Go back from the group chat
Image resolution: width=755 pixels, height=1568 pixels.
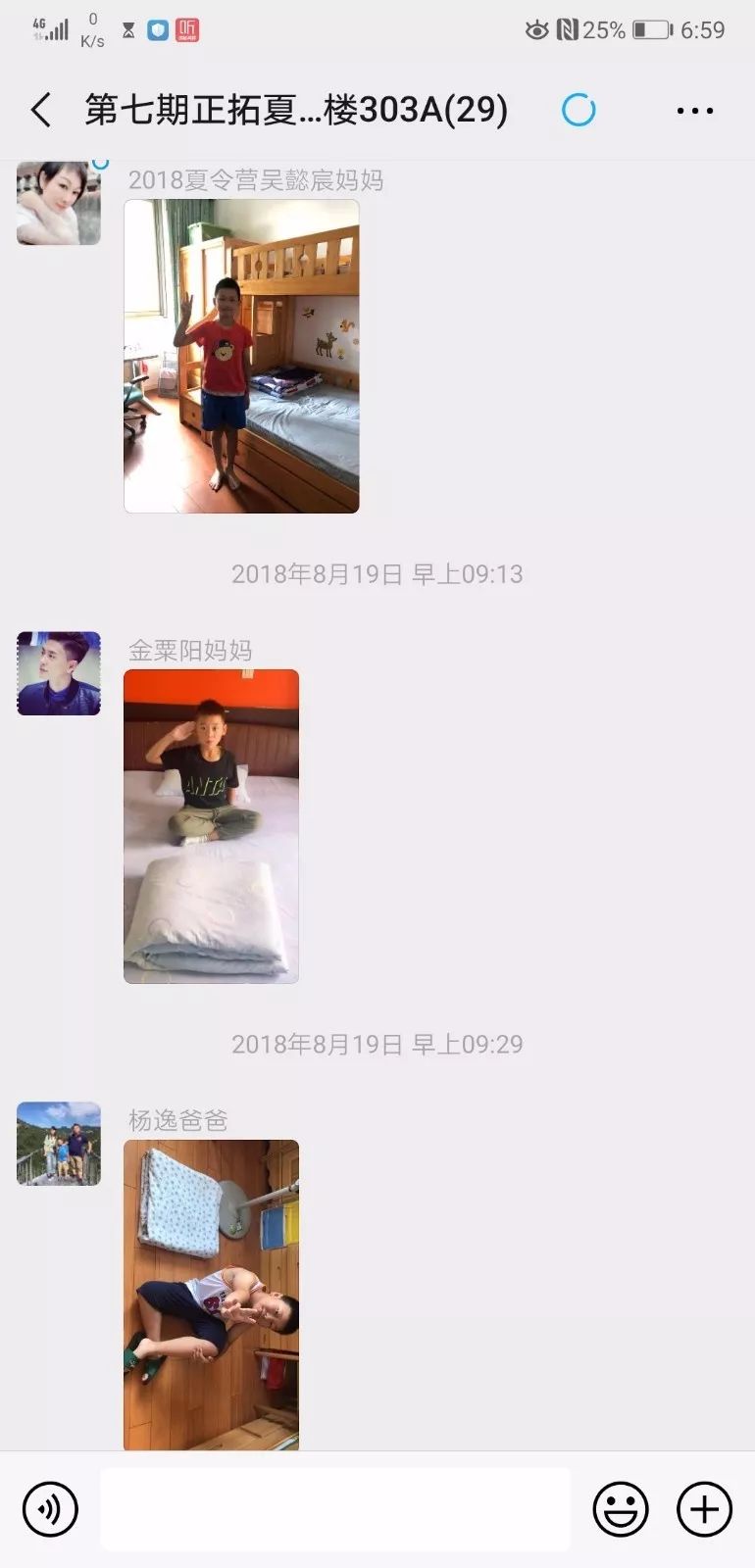point(41,110)
